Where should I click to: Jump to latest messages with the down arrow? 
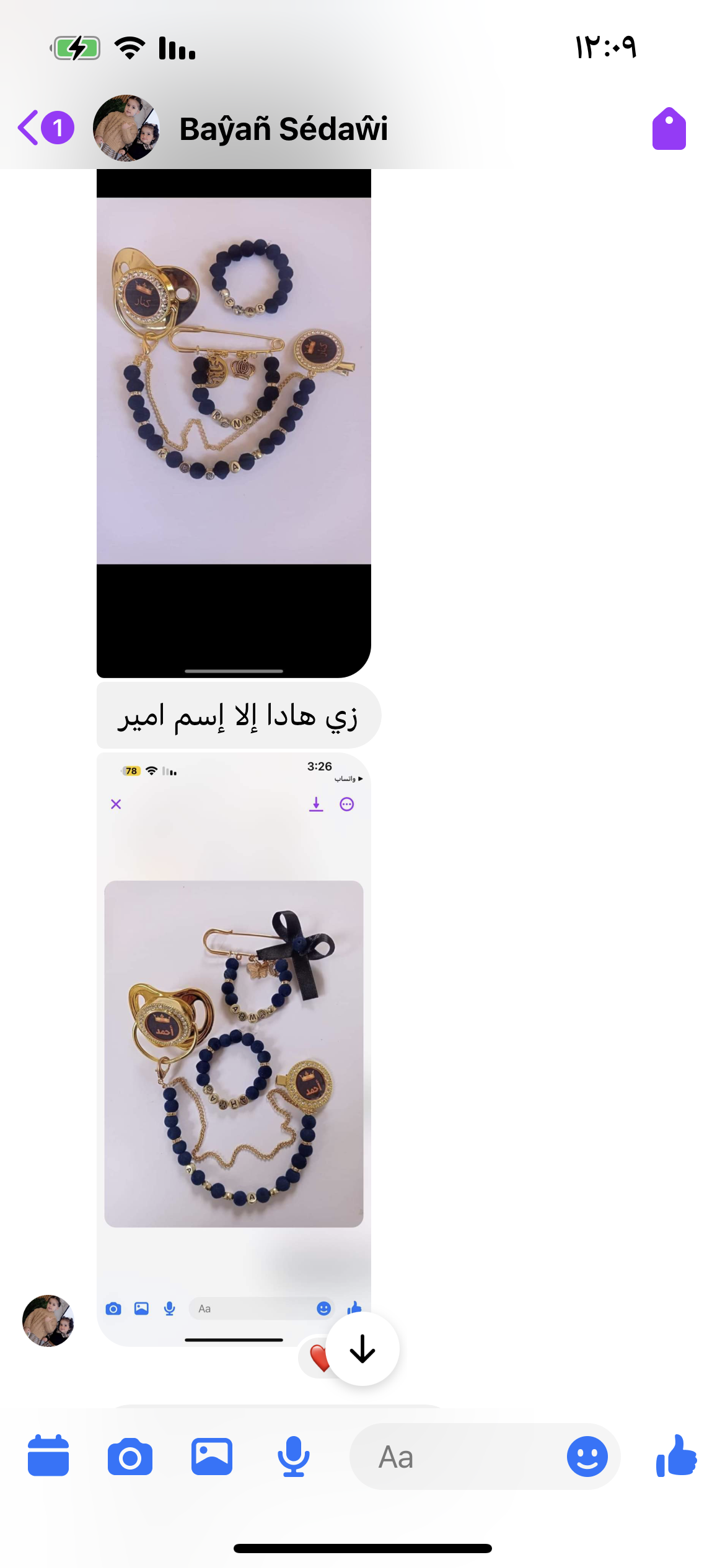click(x=362, y=1349)
